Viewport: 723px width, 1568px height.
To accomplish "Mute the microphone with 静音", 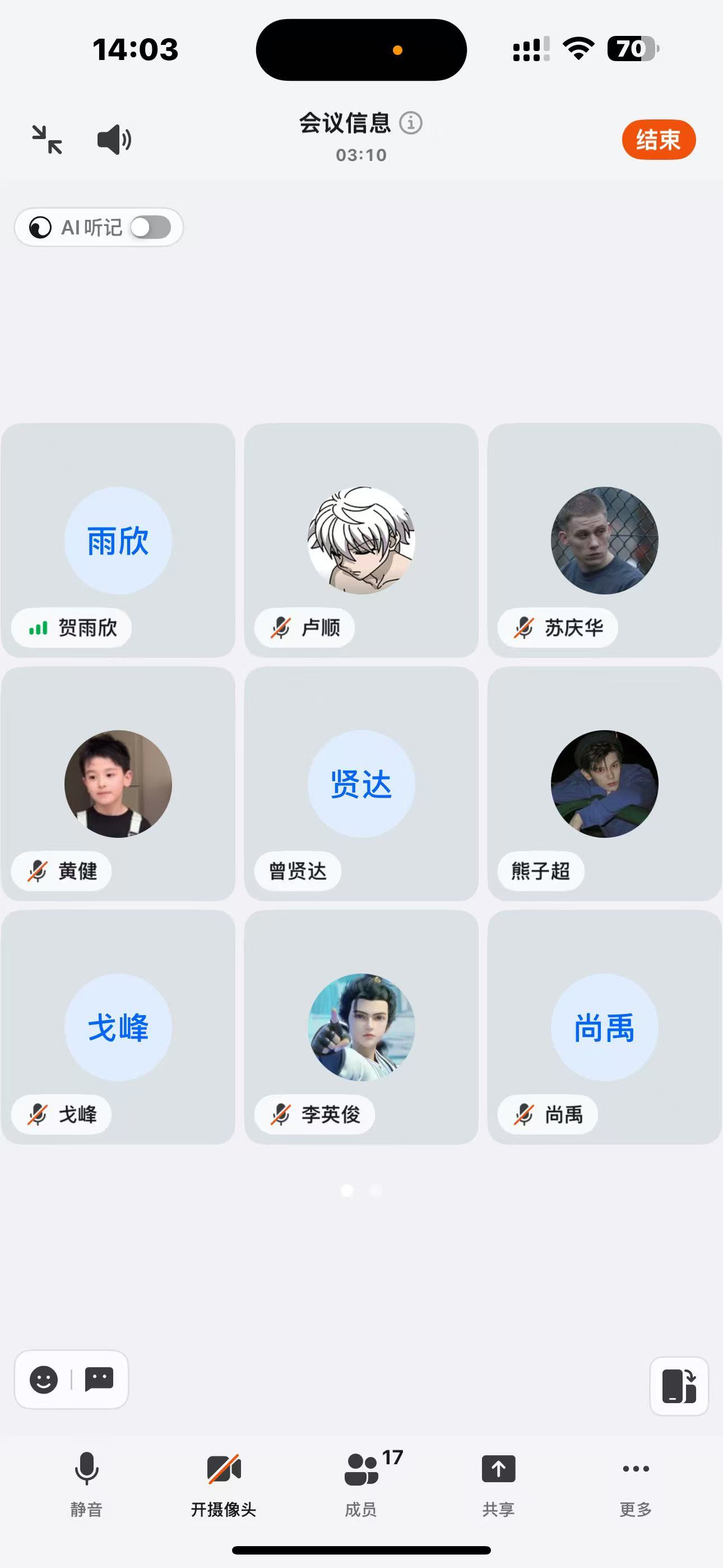I will click(86, 1484).
